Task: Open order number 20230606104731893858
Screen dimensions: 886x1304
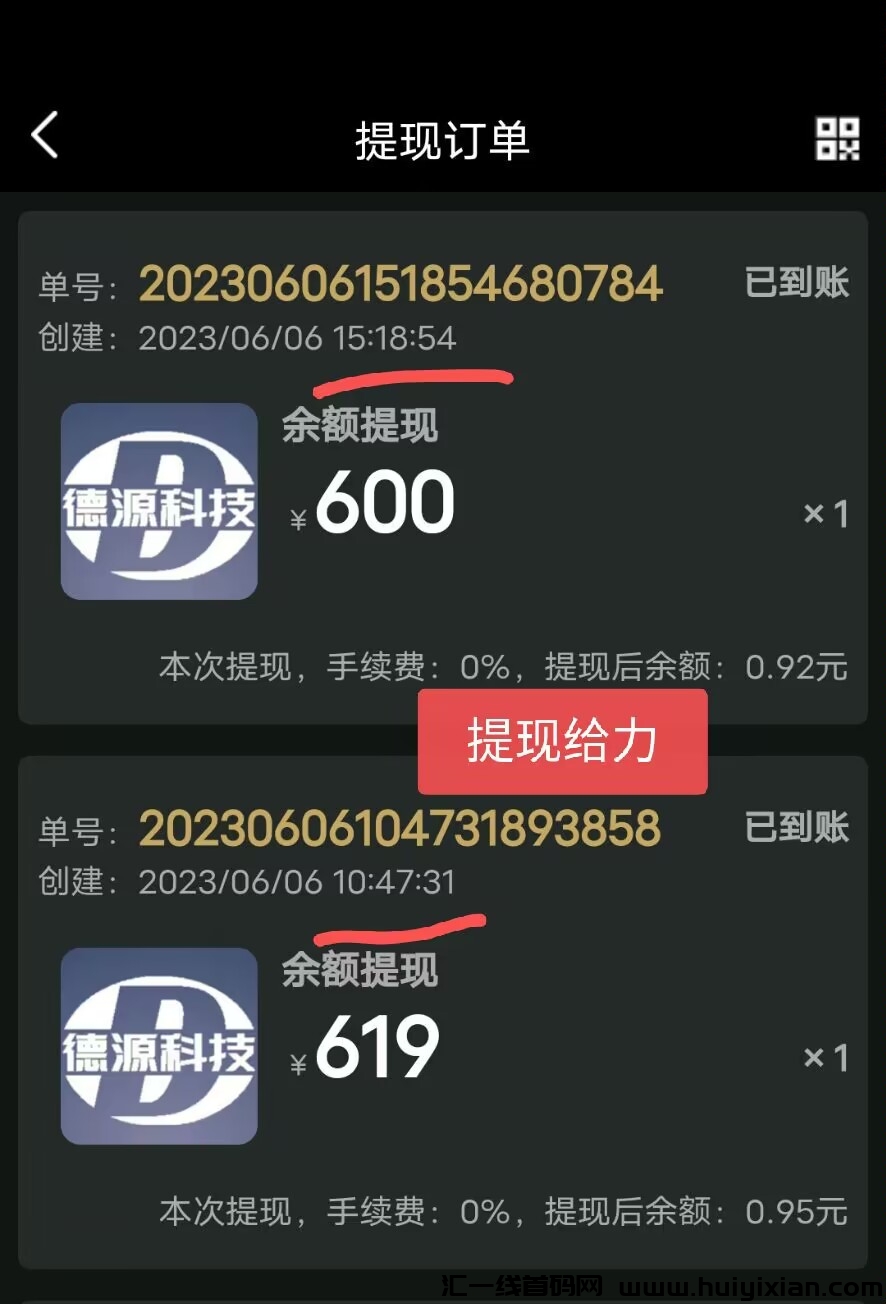Action: pos(401,828)
